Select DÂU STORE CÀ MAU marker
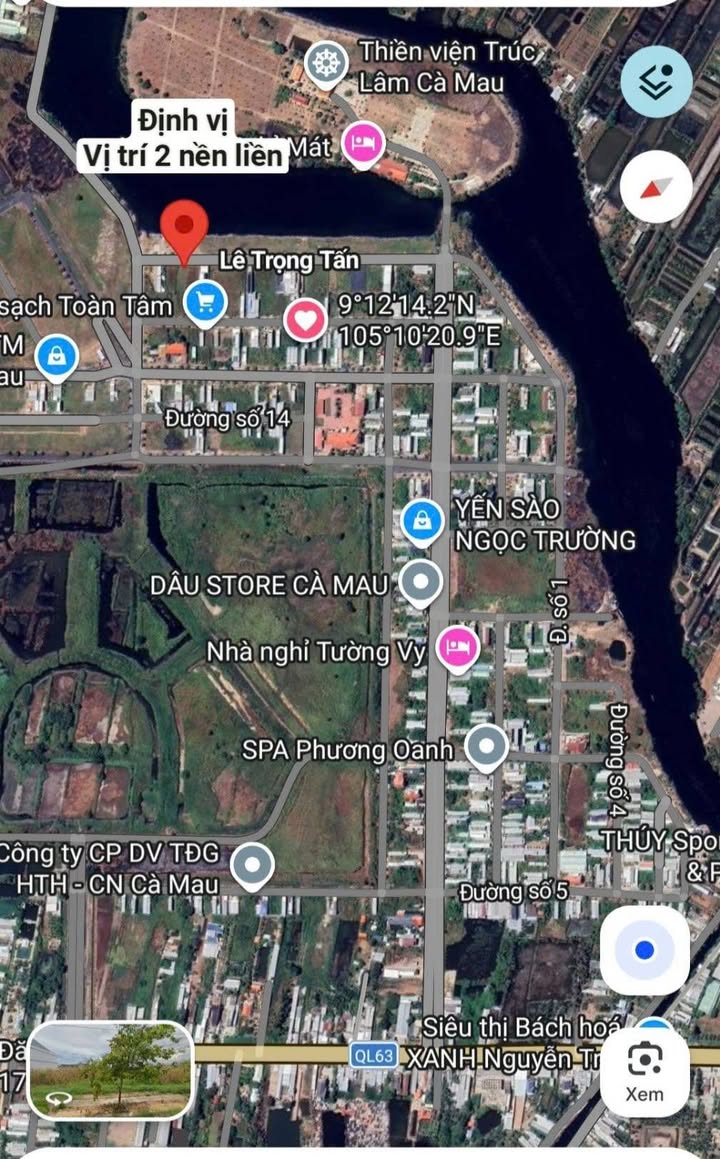The width and height of the screenshot is (720, 1159). (x=421, y=584)
